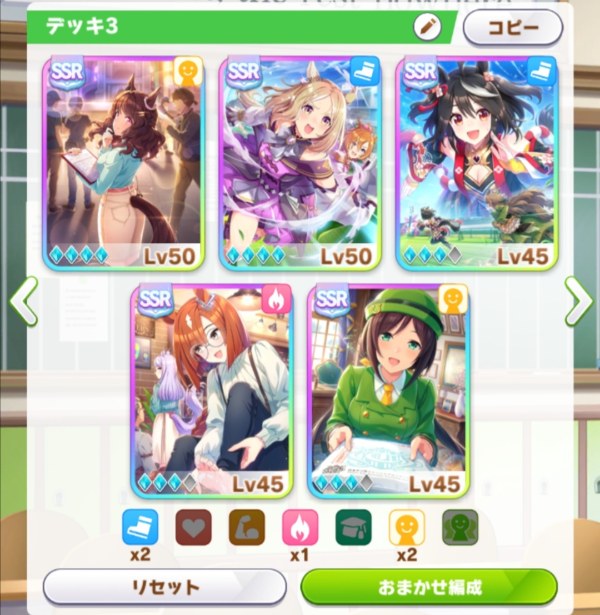The height and width of the screenshot is (615, 600).
Task: Auto-build deck with おまかせ編成
Action: (429, 587)
